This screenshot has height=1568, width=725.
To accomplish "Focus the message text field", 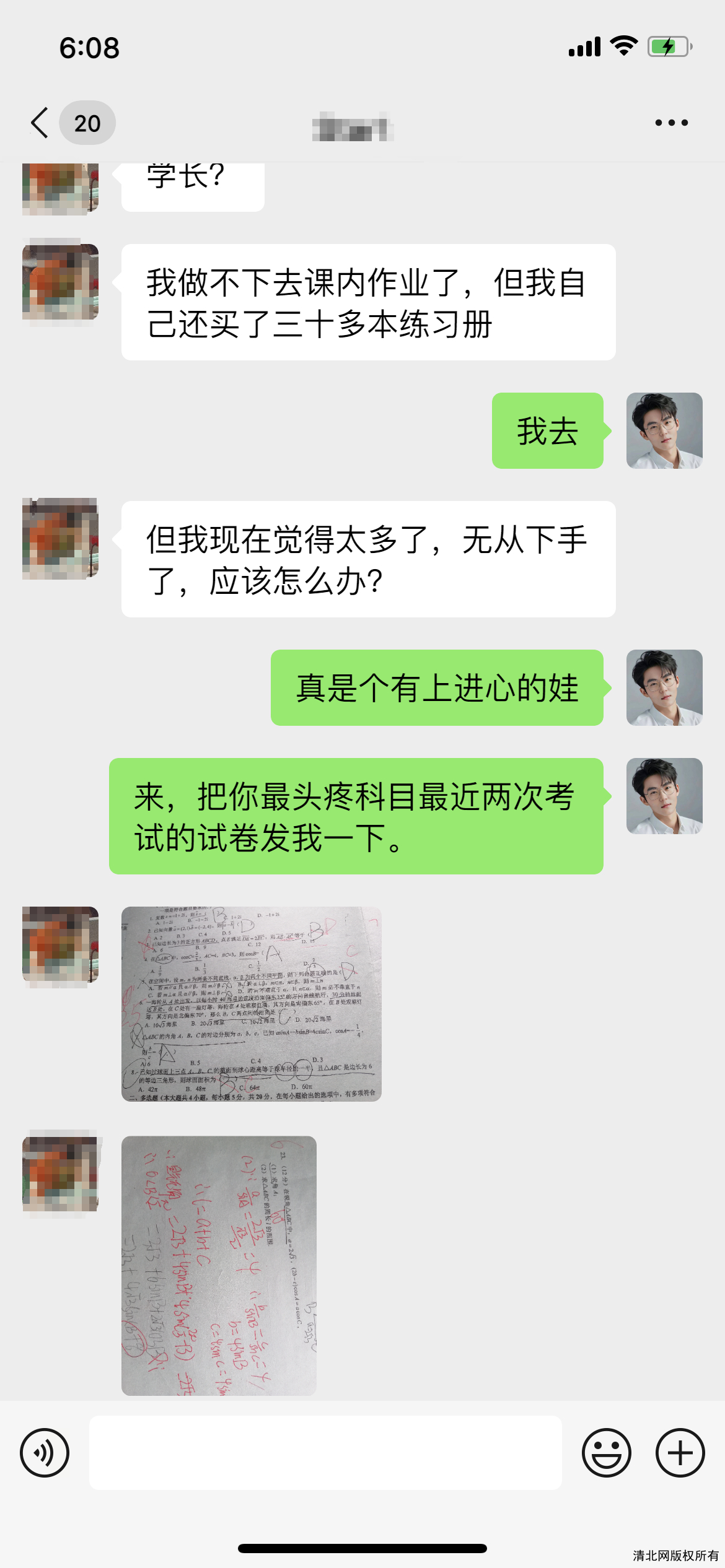I will (325, 1453).
